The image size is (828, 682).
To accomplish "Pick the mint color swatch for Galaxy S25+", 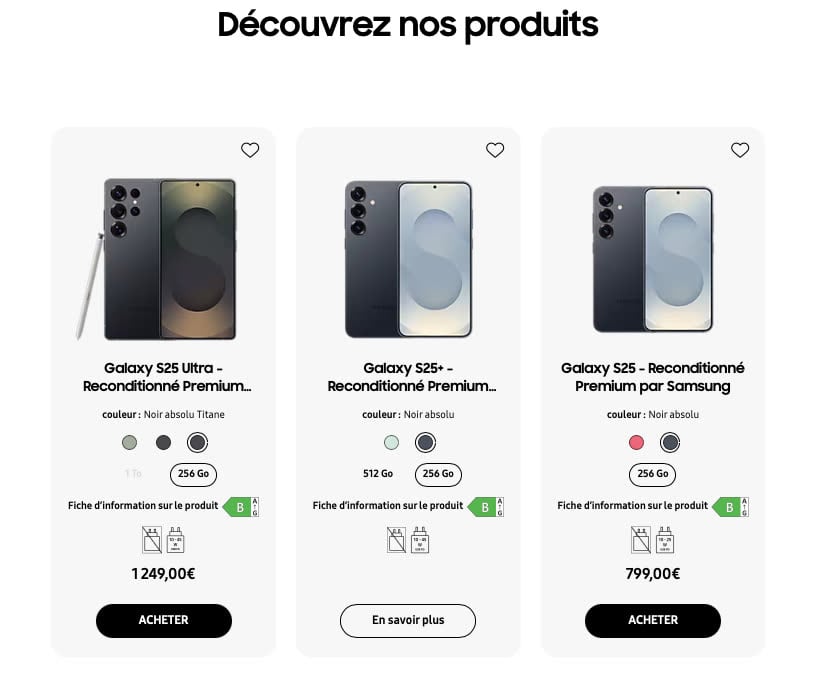I will (x=391, y=443).
